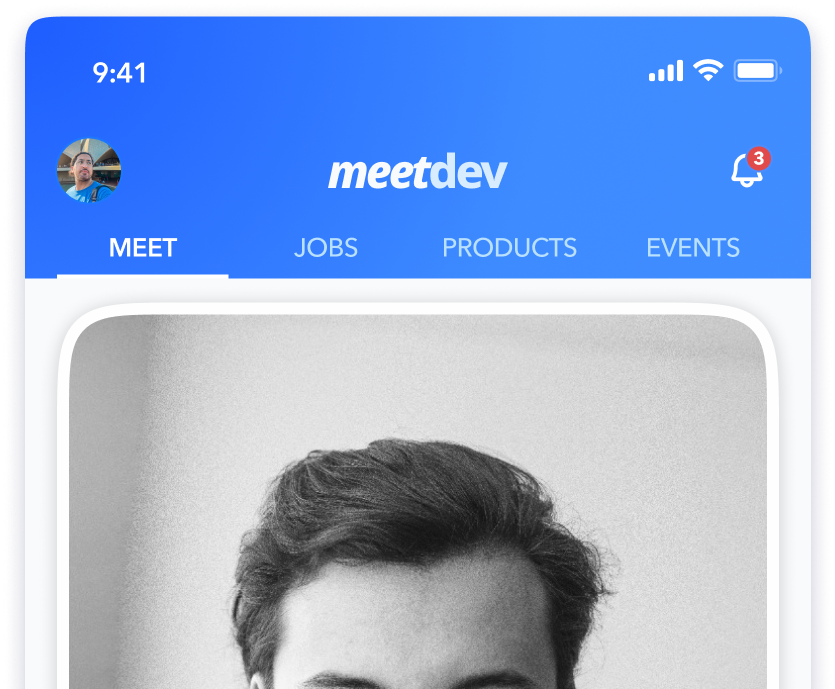Image resolution: width=835 pixels, height=689 pixels.
Task: Open the developer profile photo card
Action: (418, 500)
